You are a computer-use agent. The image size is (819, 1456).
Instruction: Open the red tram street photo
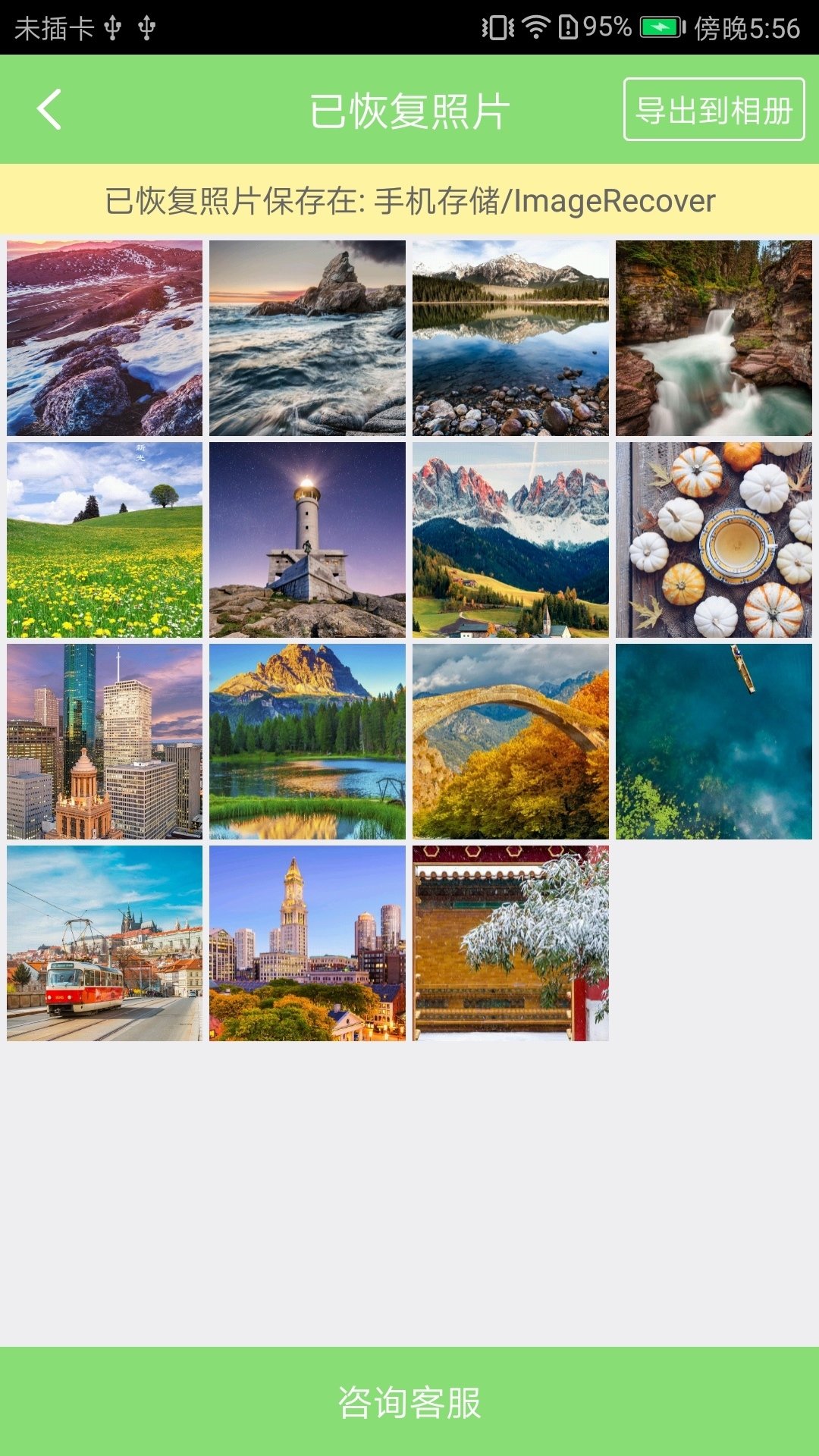(x=105, y=943)
